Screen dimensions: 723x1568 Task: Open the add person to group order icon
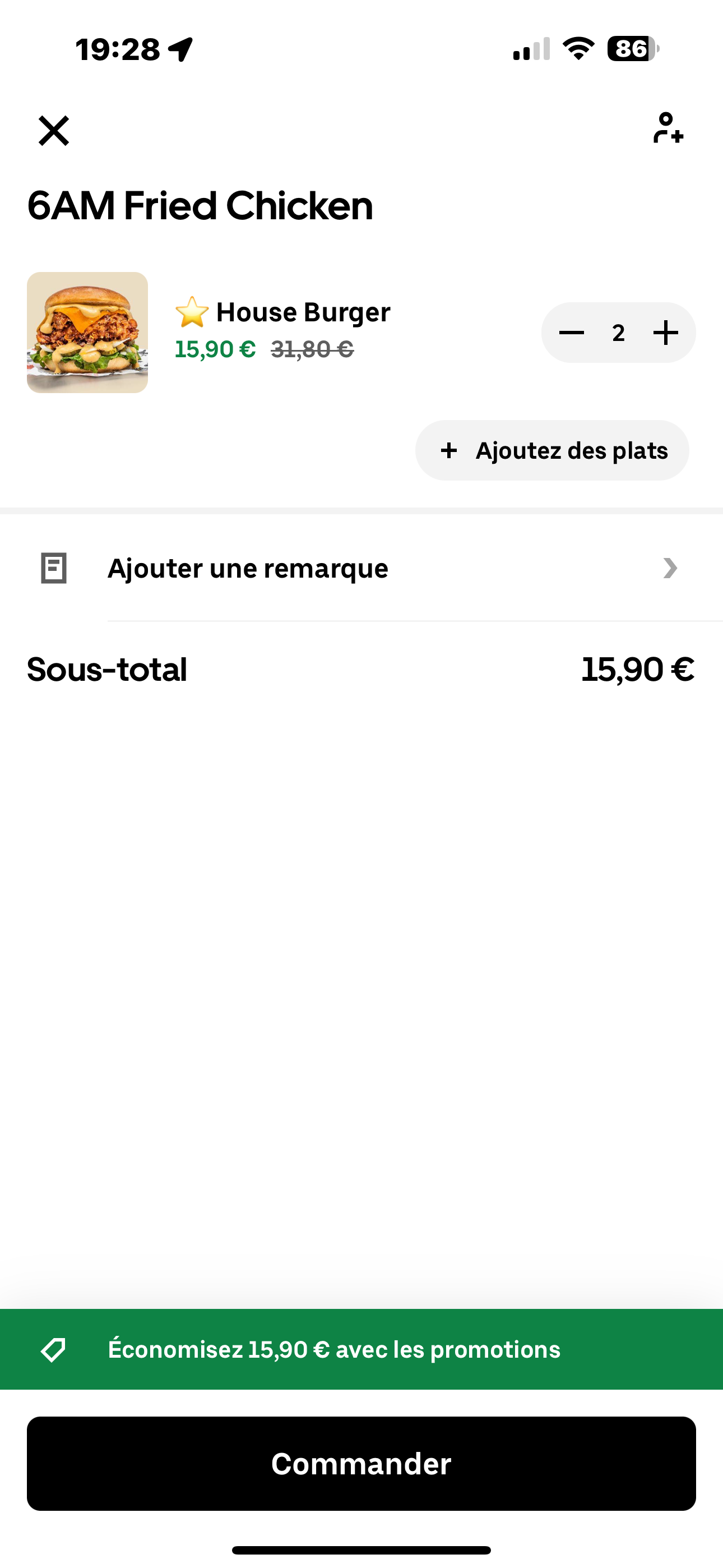(x=668, y=128)
